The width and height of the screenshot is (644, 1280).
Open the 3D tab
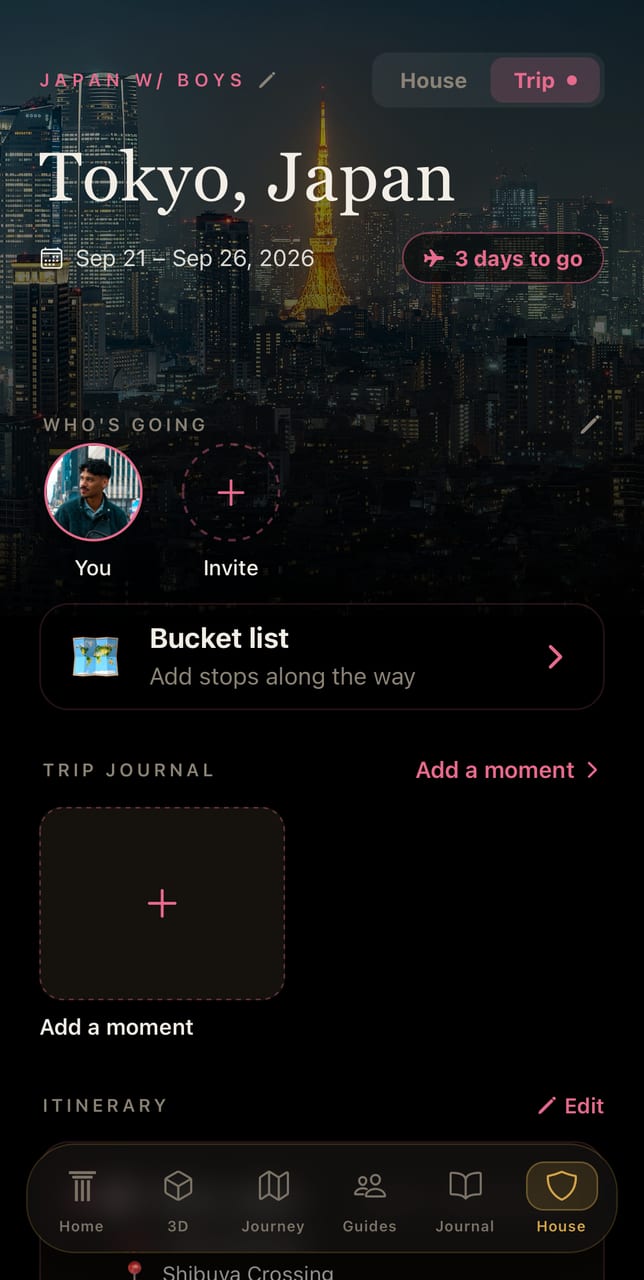point(178,1200)
